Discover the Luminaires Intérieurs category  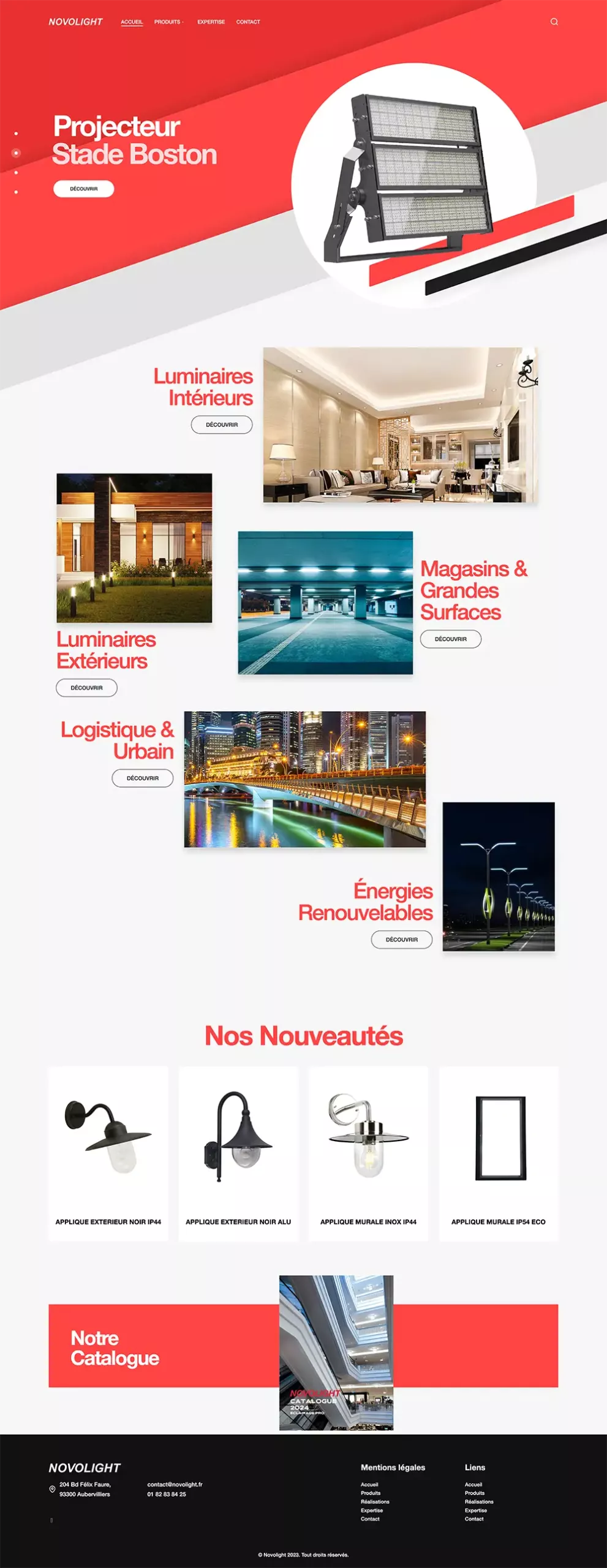222,424
